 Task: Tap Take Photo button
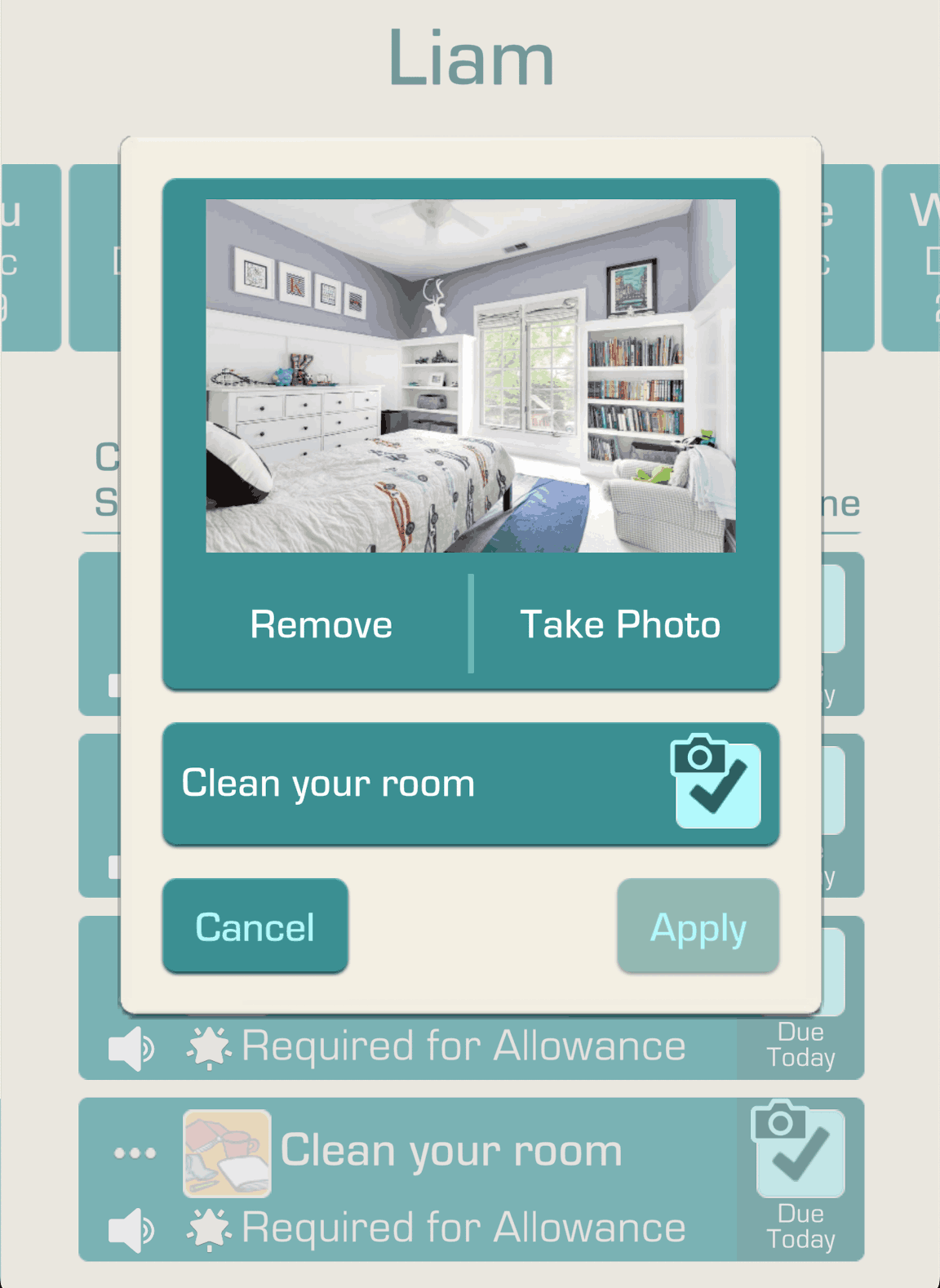(x=620, y=625)
